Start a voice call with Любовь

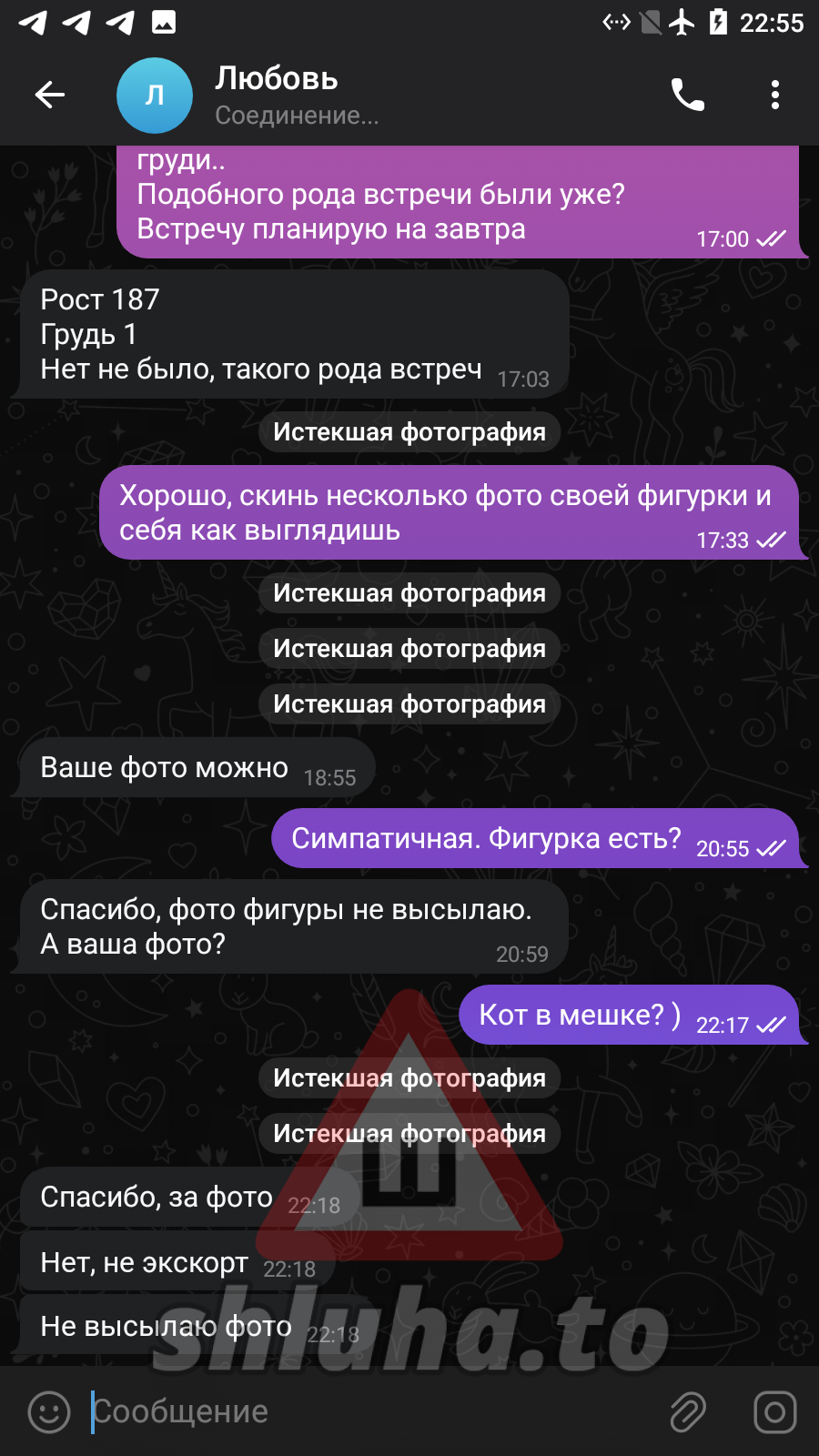(687, 95)
